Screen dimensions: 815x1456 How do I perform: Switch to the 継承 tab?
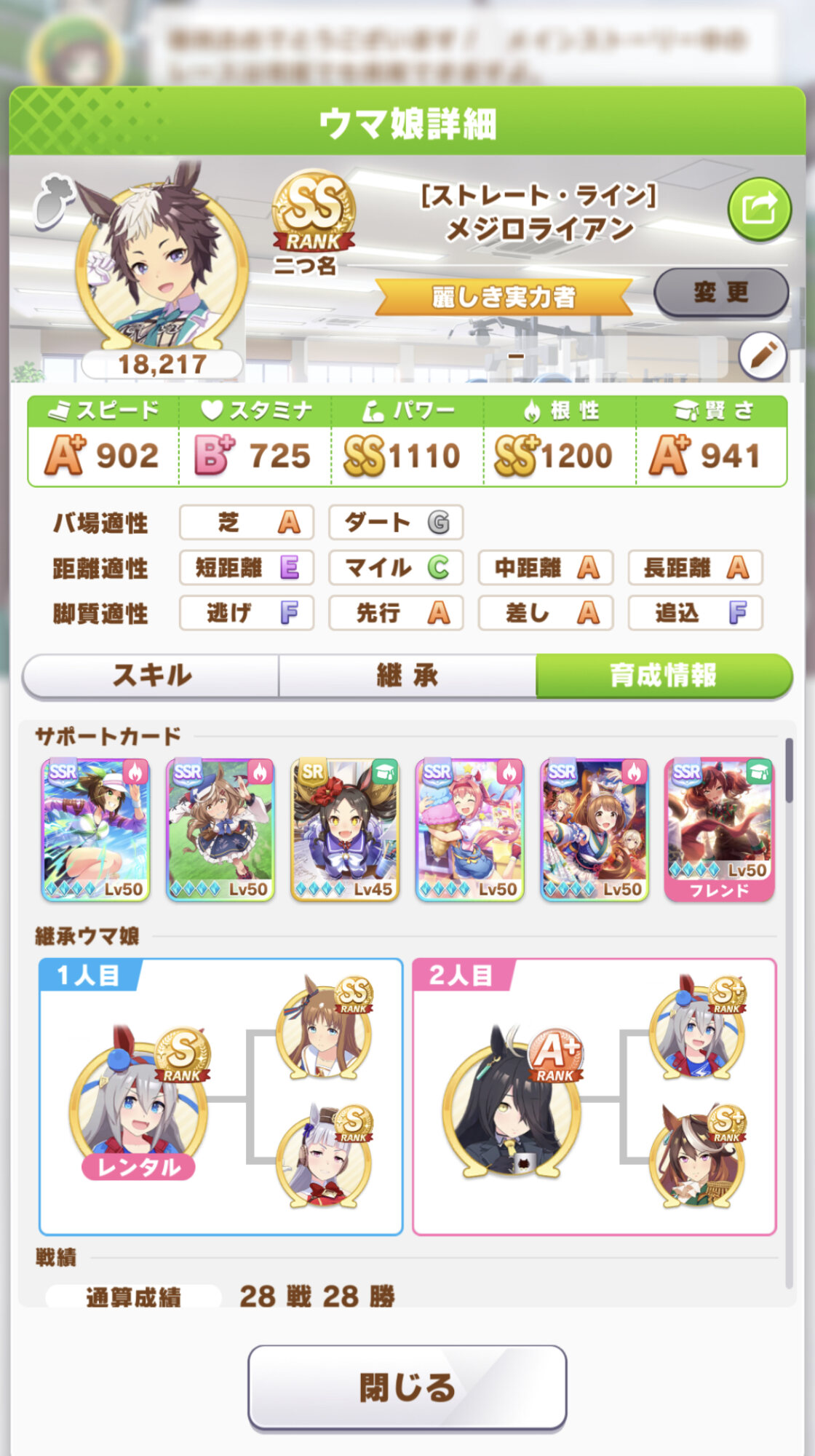point(407,676)
